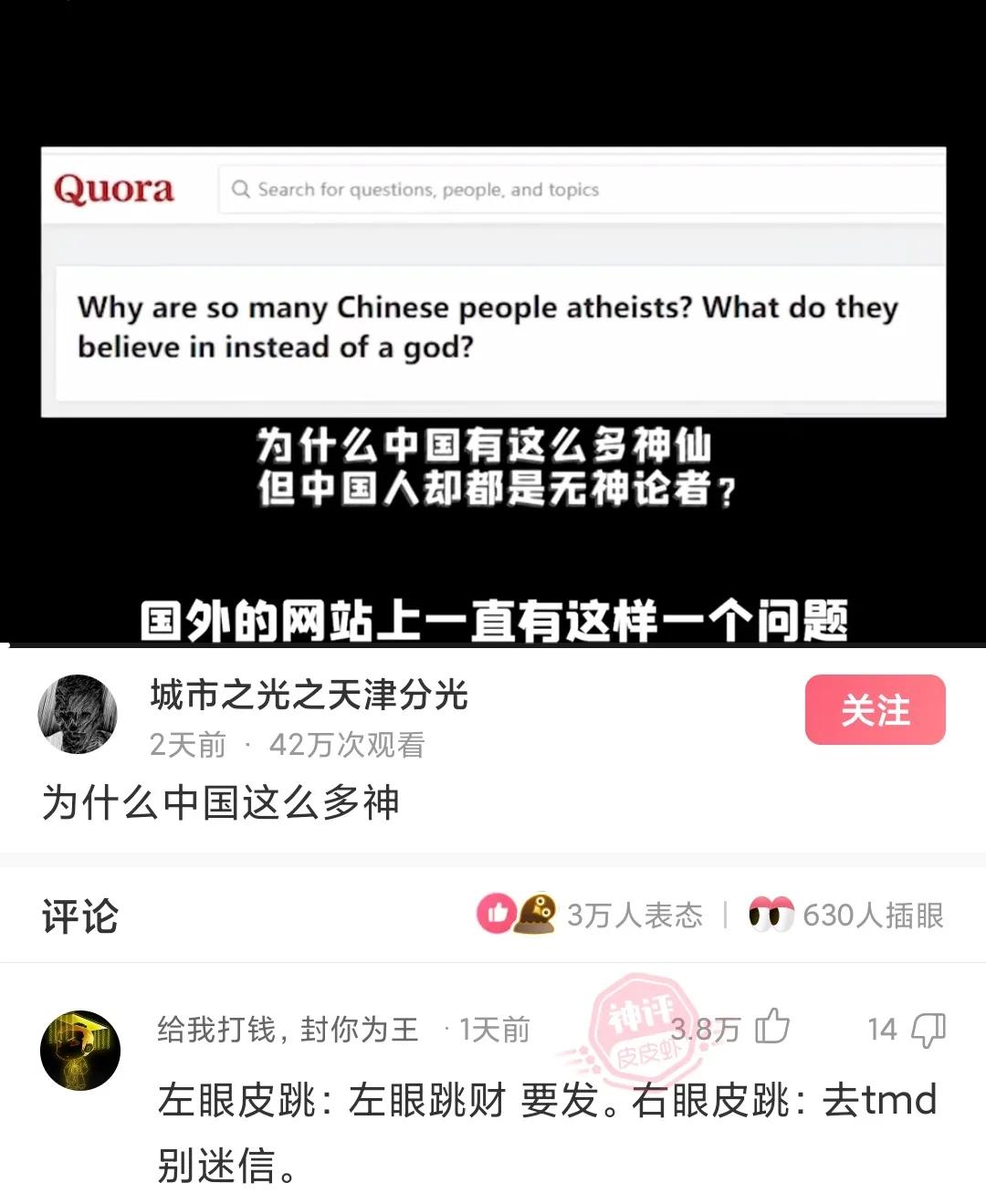Click the Quora logo
This screenshot has width=986, height=1204.
point(113,189)
